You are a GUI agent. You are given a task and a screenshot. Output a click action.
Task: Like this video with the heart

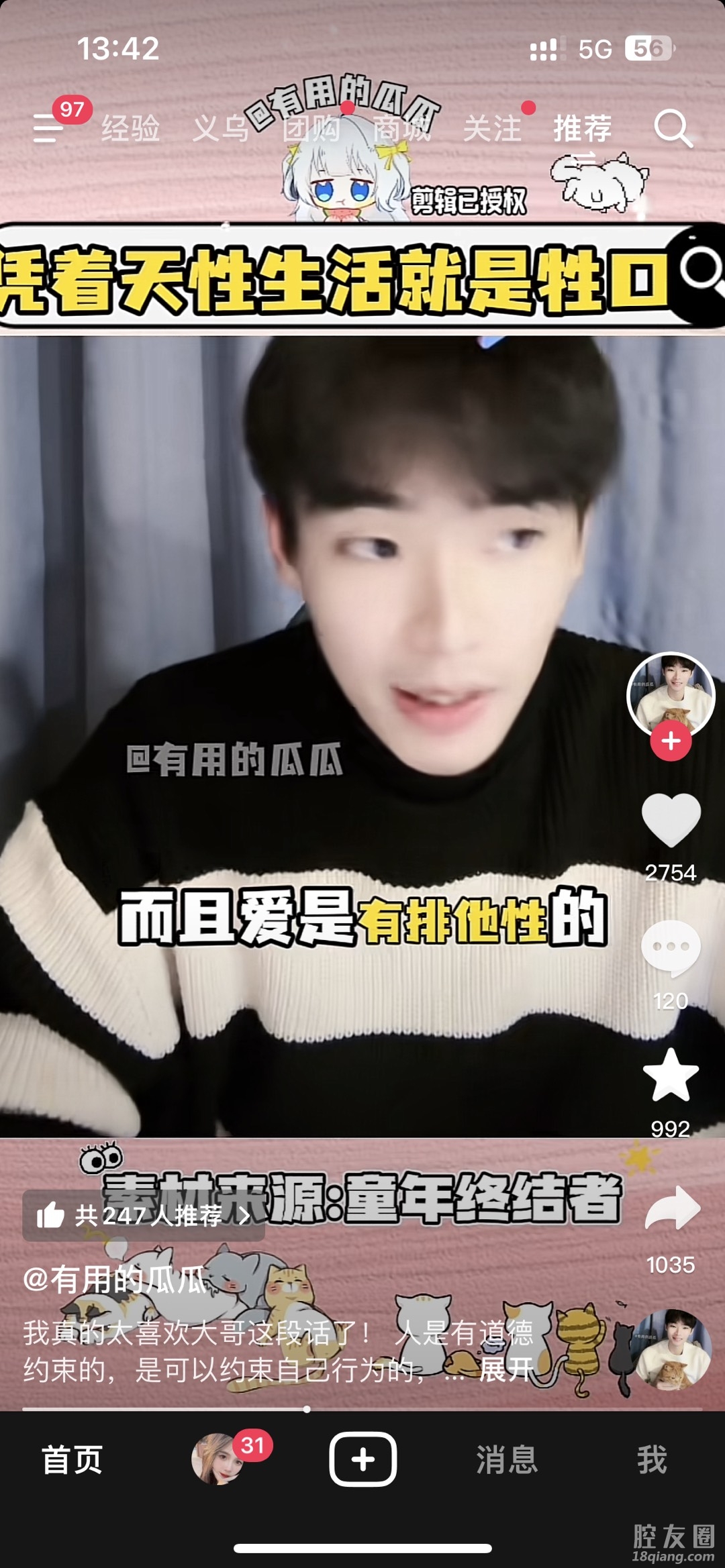point(671,819)
